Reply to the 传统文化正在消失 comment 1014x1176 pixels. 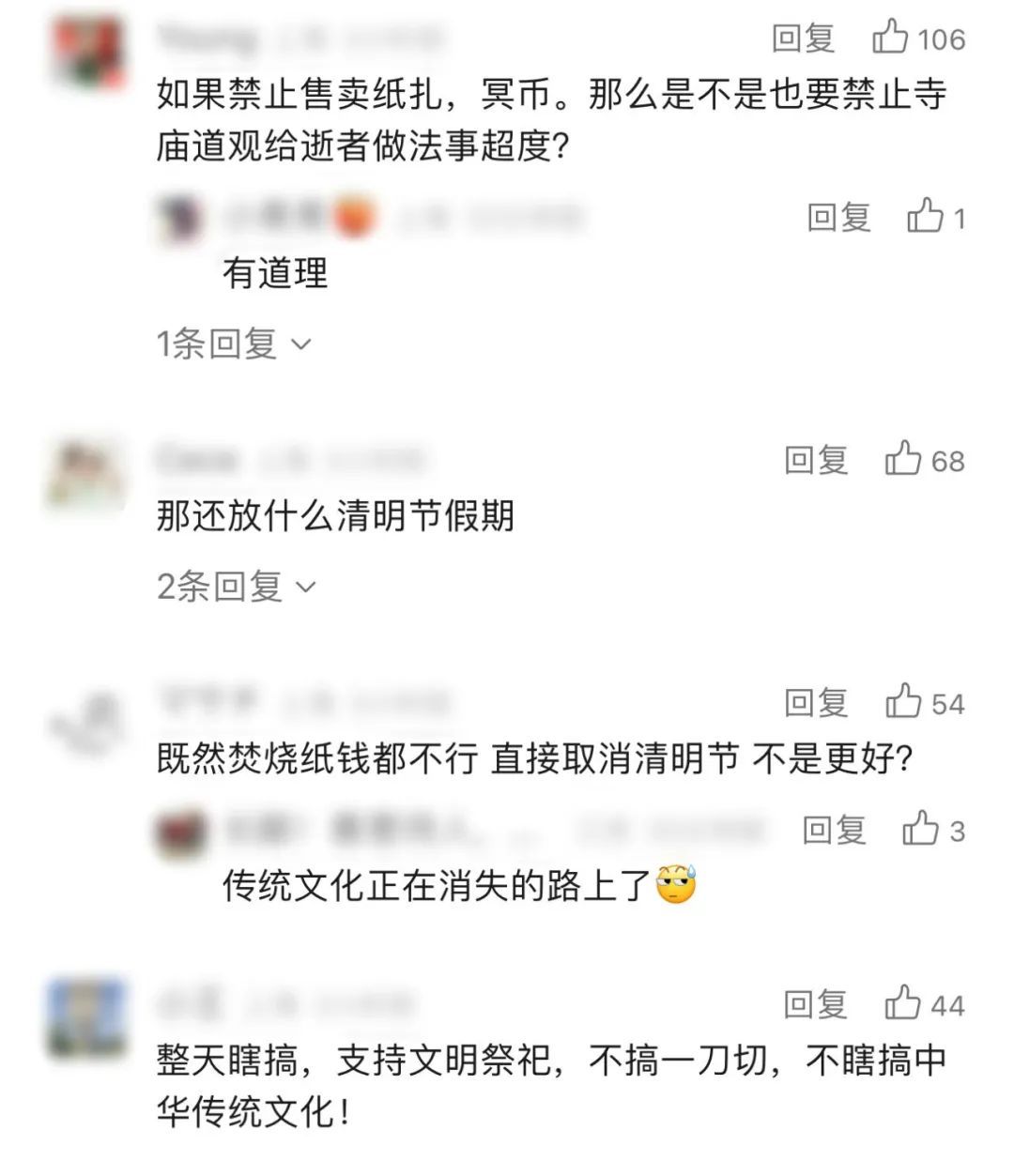834,830
